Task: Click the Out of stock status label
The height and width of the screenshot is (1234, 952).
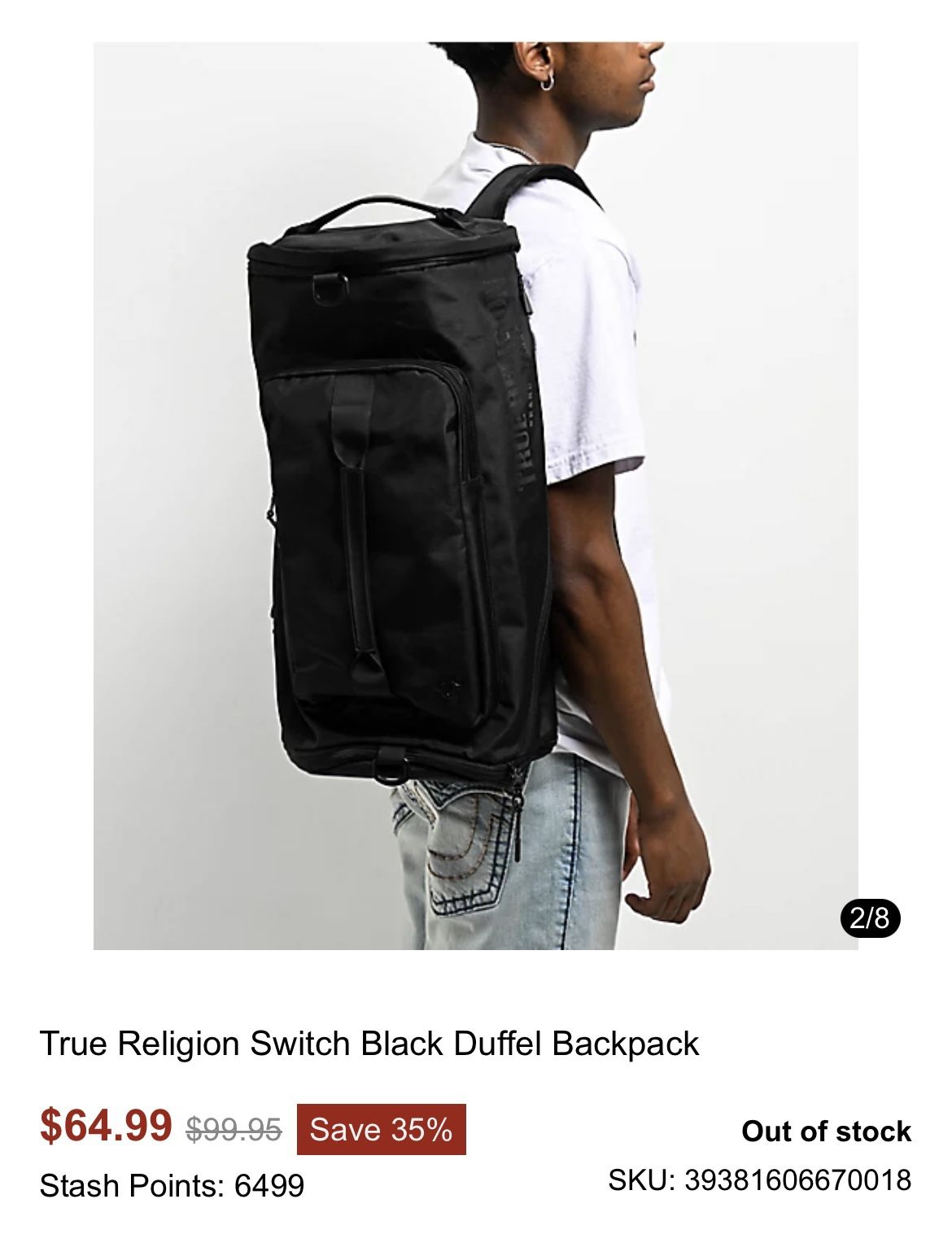Action: 825,1130
